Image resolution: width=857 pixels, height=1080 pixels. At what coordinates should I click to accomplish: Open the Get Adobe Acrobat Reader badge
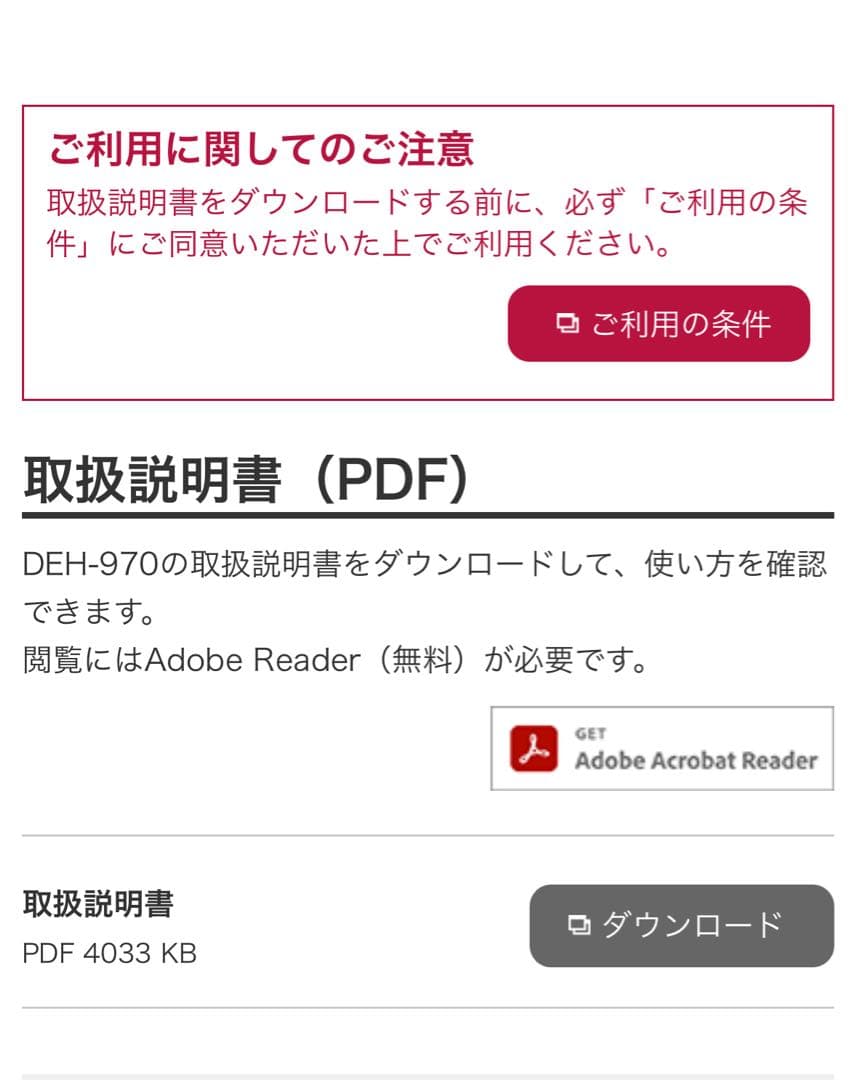[x=665, y=750]
